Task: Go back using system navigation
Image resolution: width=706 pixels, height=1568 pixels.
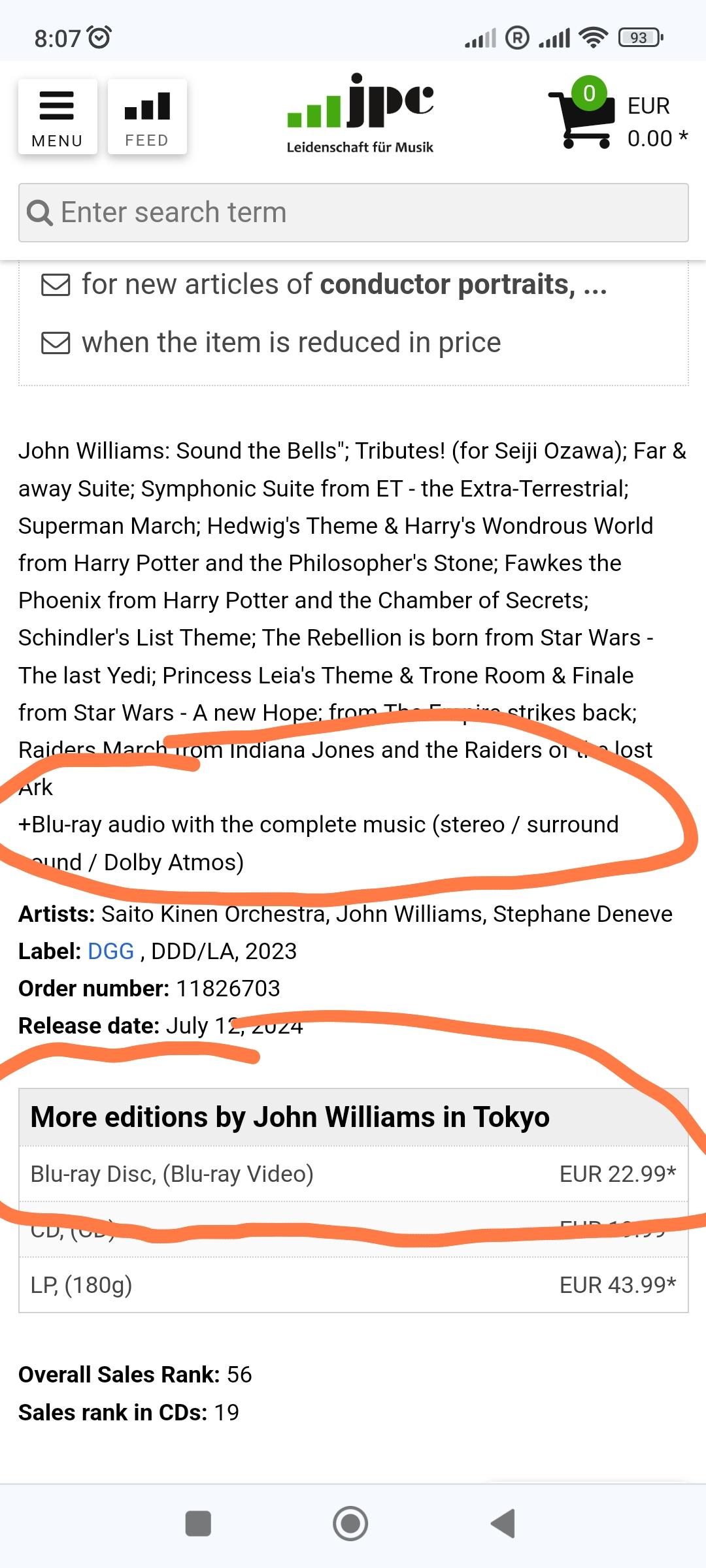Action: click(x=503, y=1524)
